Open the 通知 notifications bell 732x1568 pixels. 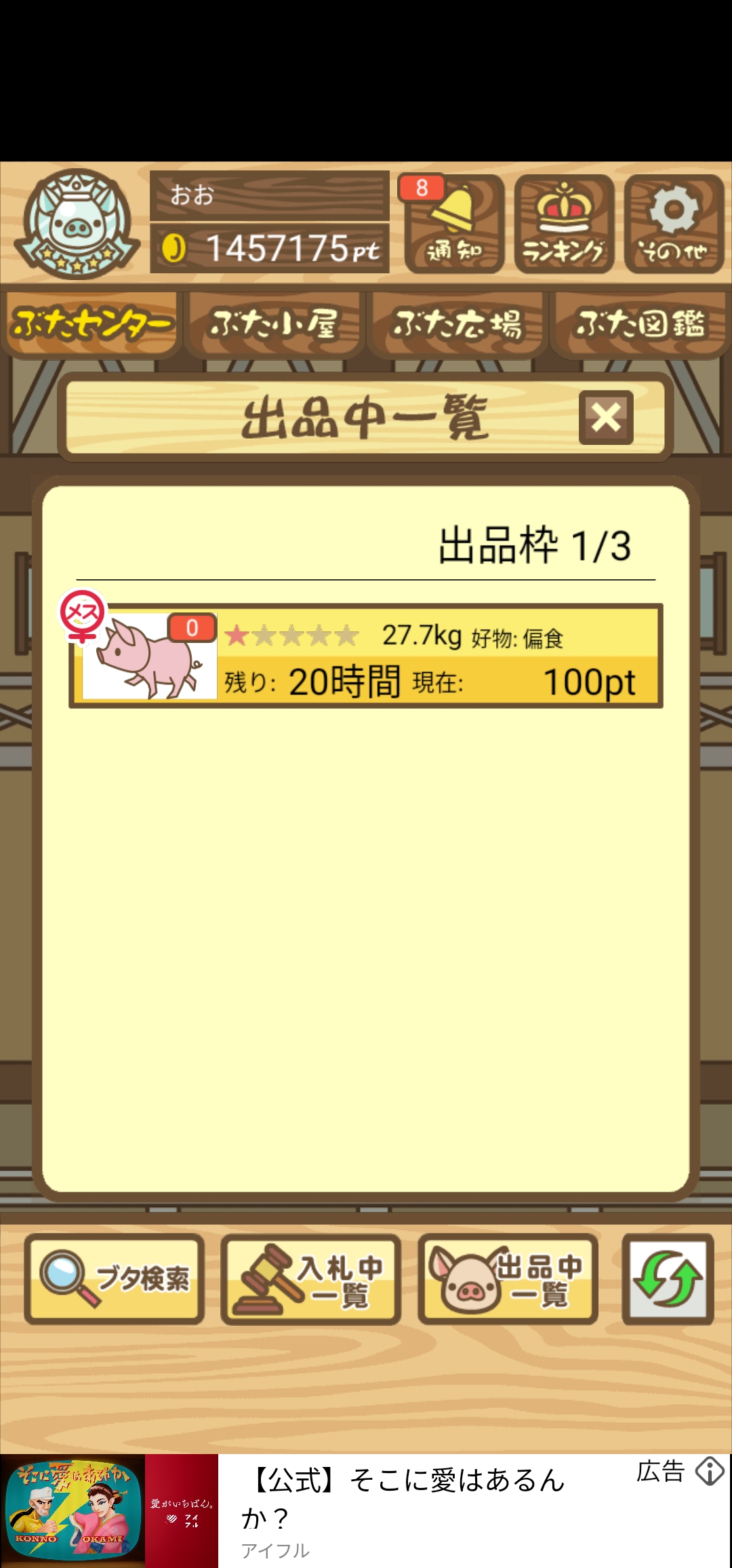coord(455,224)
